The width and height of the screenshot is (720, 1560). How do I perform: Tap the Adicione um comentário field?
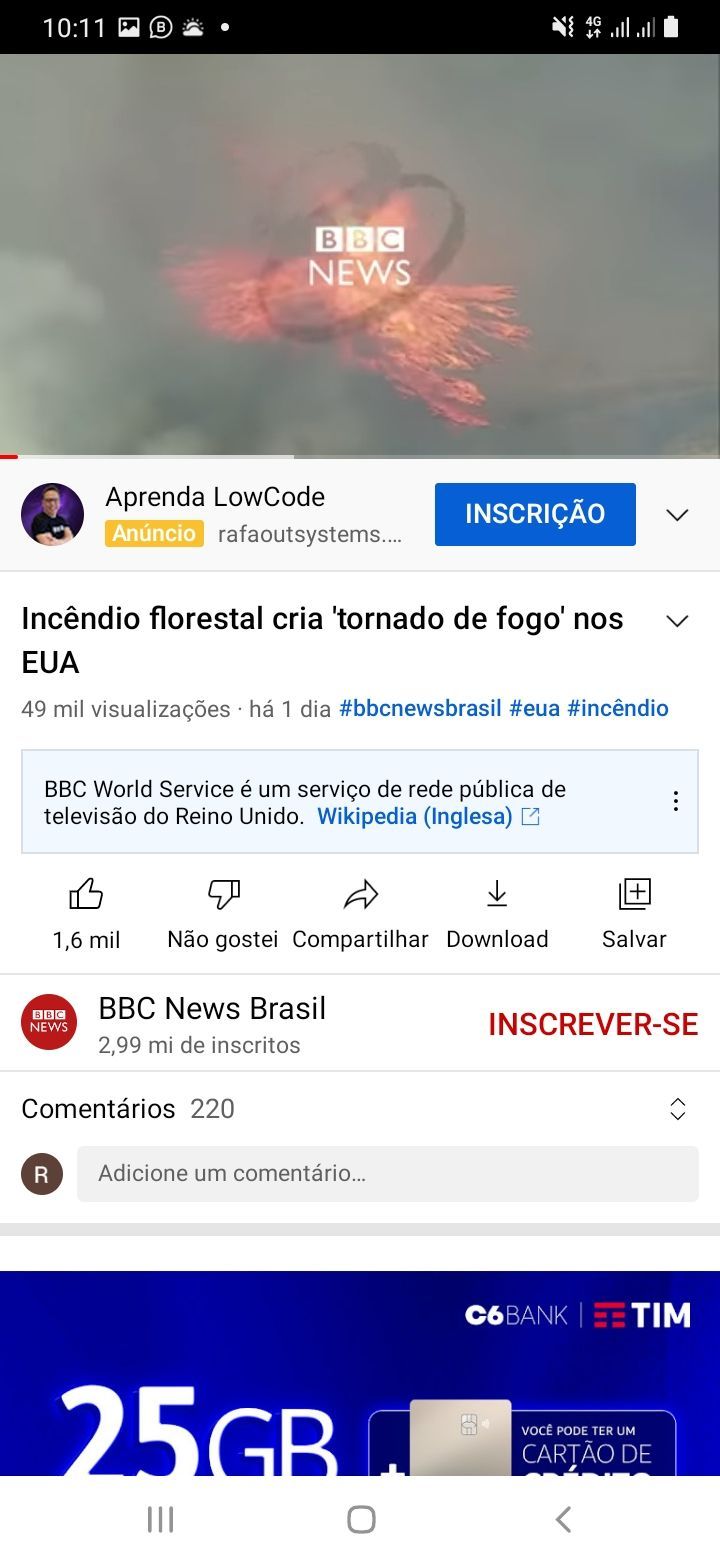coord(387,1174)
